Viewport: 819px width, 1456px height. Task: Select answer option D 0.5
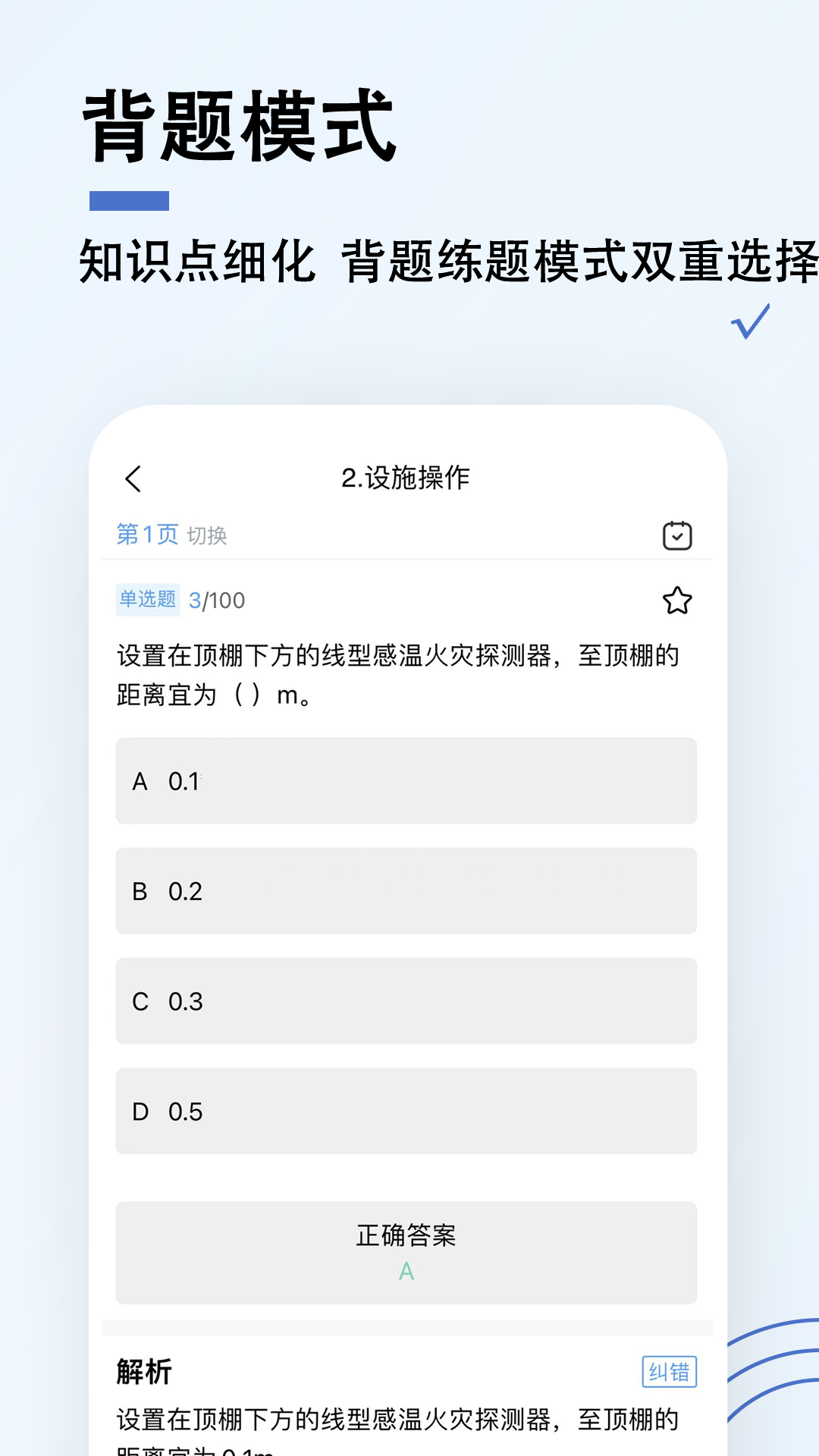(406, 1112)
